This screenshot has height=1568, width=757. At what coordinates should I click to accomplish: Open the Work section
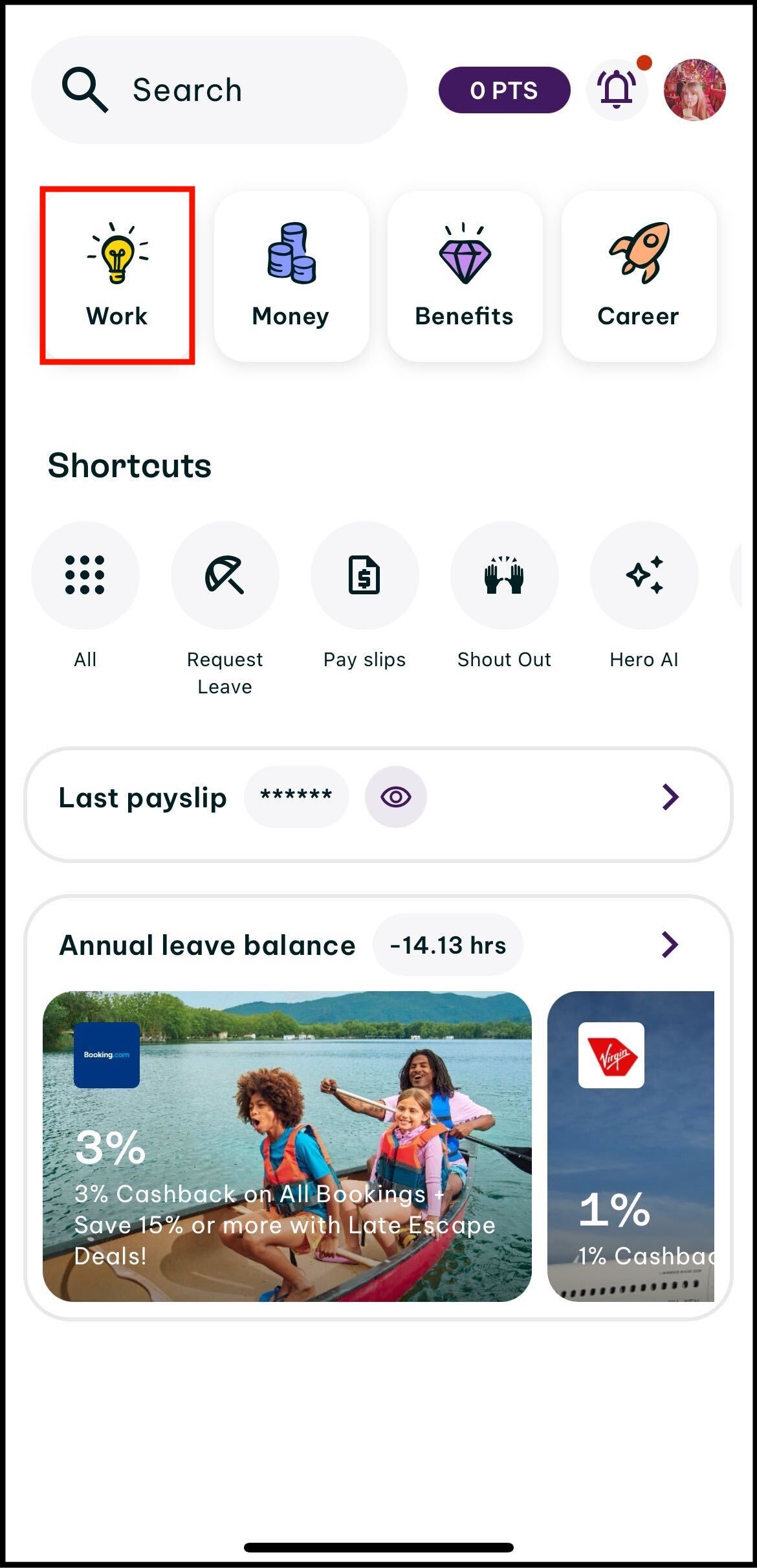click(117, 276)
